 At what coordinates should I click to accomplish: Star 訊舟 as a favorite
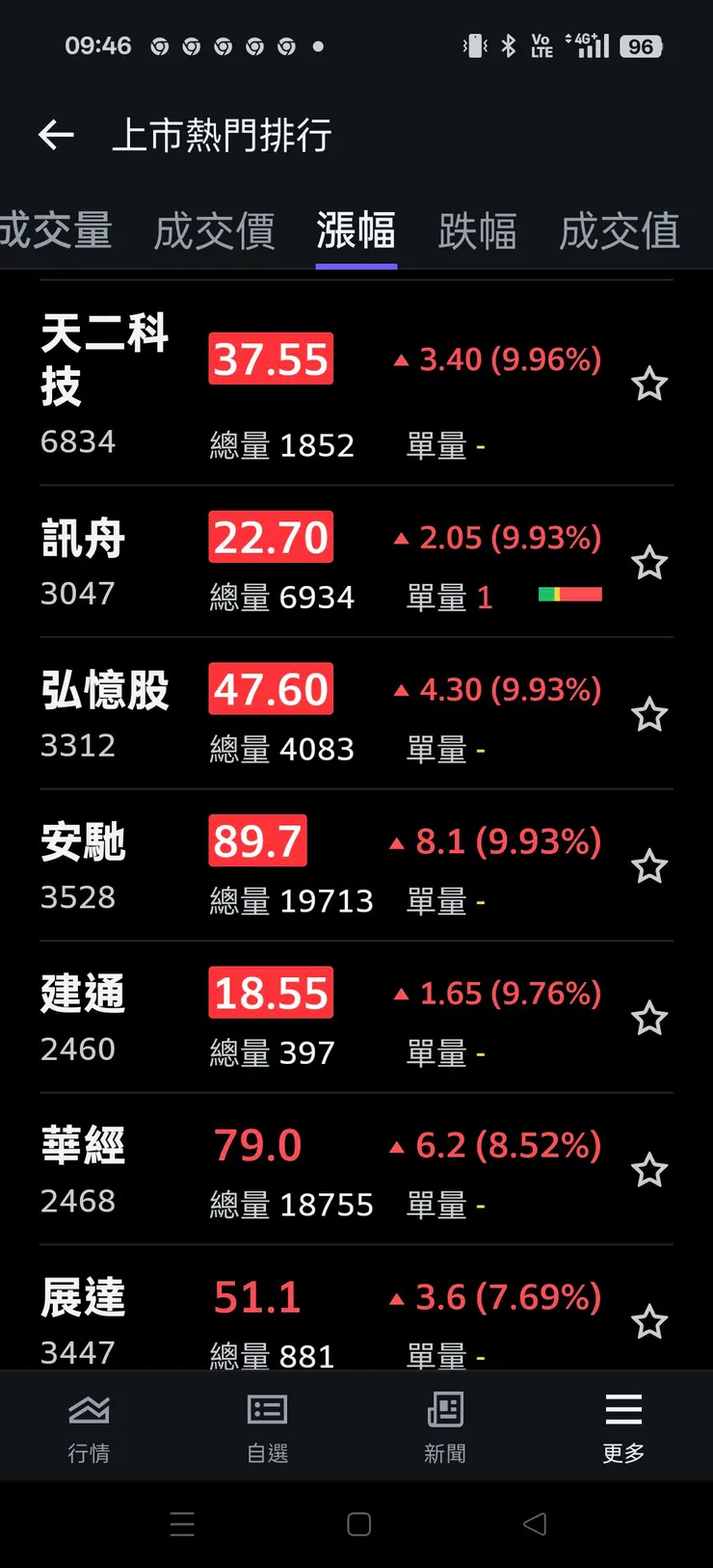650,562
